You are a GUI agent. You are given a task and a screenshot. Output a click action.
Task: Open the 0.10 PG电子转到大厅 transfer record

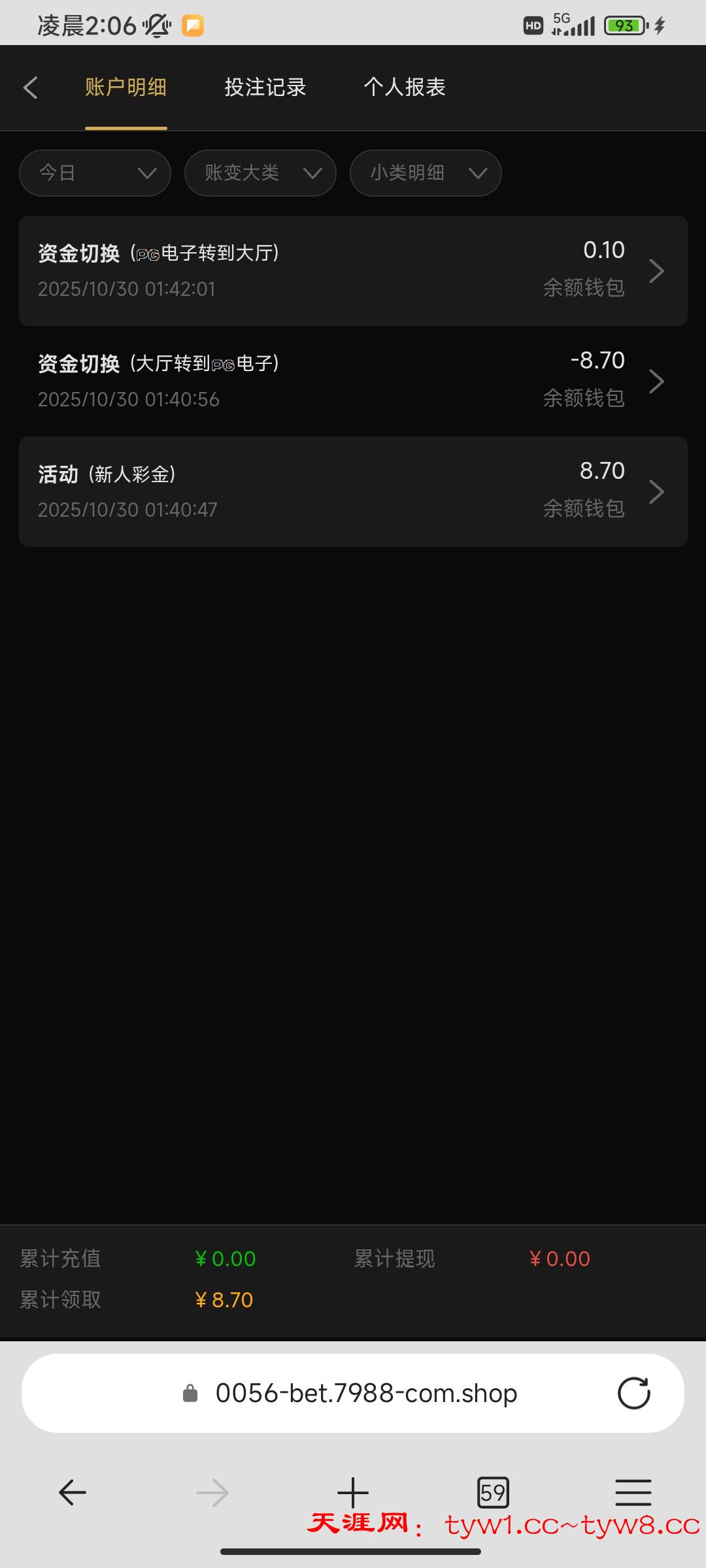point(353,270)
